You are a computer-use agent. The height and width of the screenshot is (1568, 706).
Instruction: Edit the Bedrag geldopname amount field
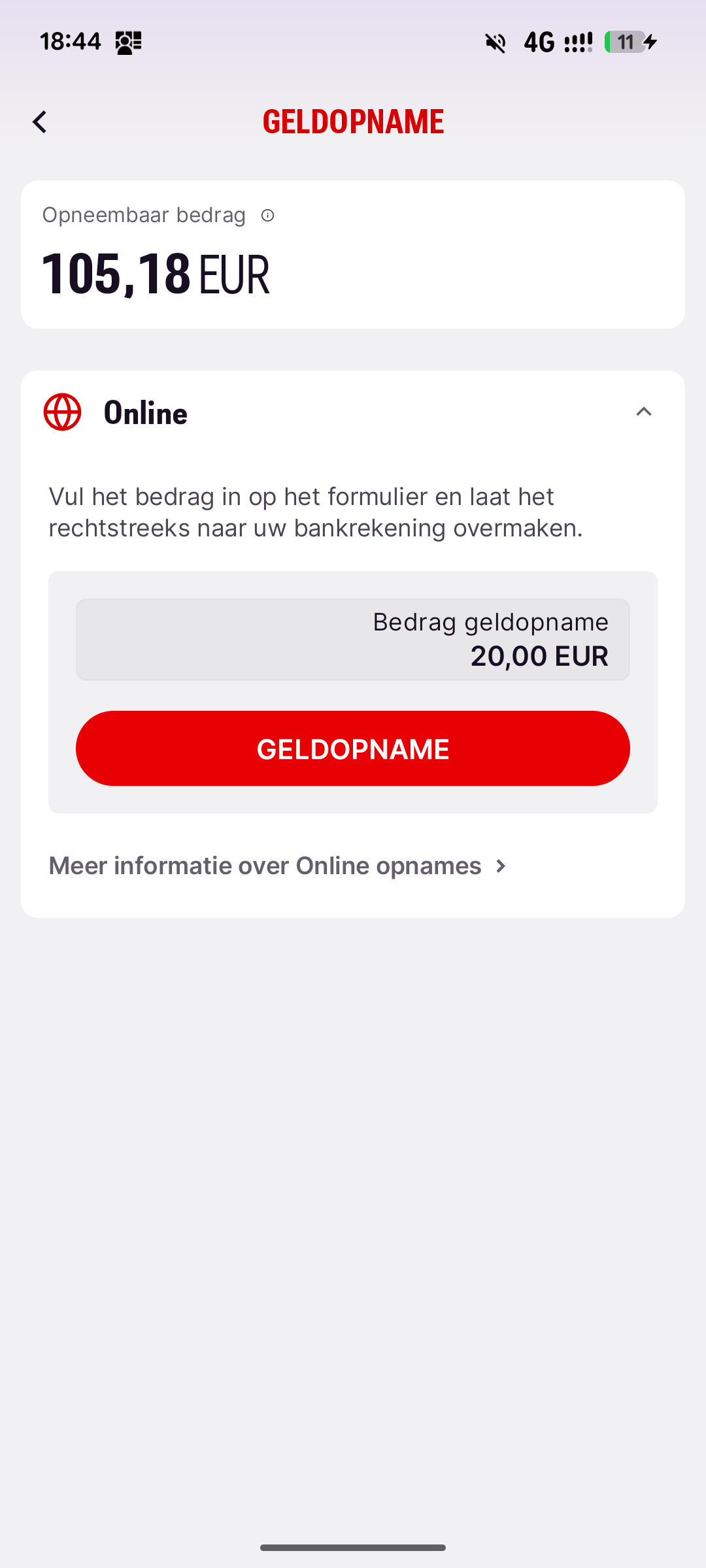353,640
